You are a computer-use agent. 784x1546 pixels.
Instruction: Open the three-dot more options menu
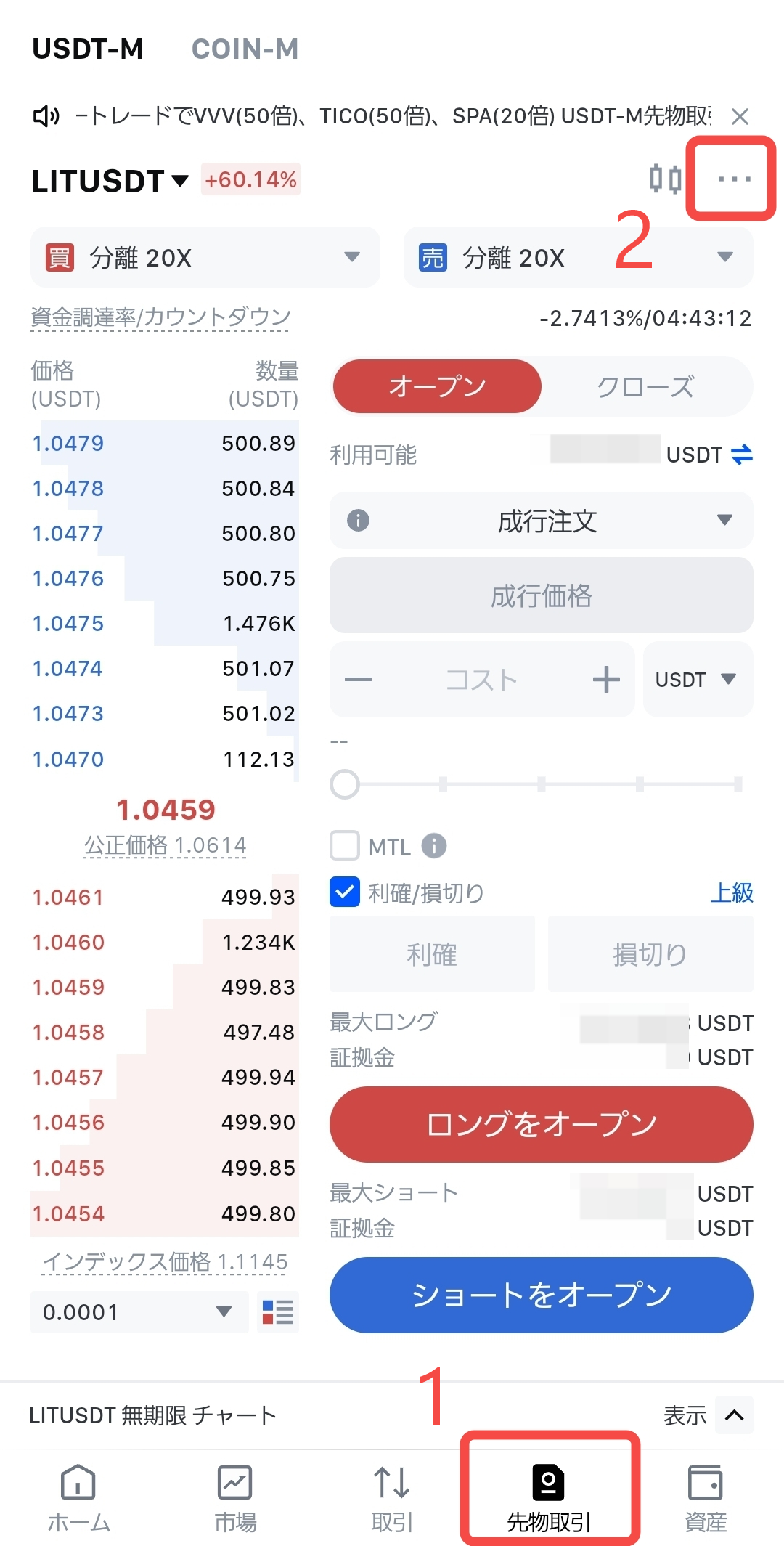(x=733, y=179)
